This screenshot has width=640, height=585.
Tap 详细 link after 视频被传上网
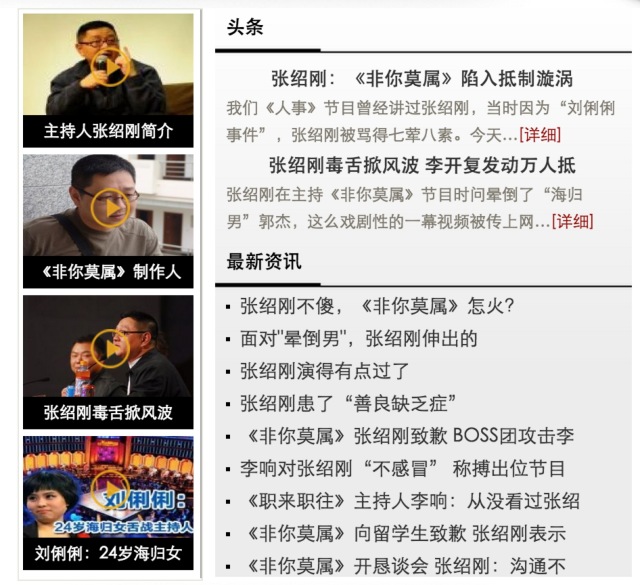573,220
